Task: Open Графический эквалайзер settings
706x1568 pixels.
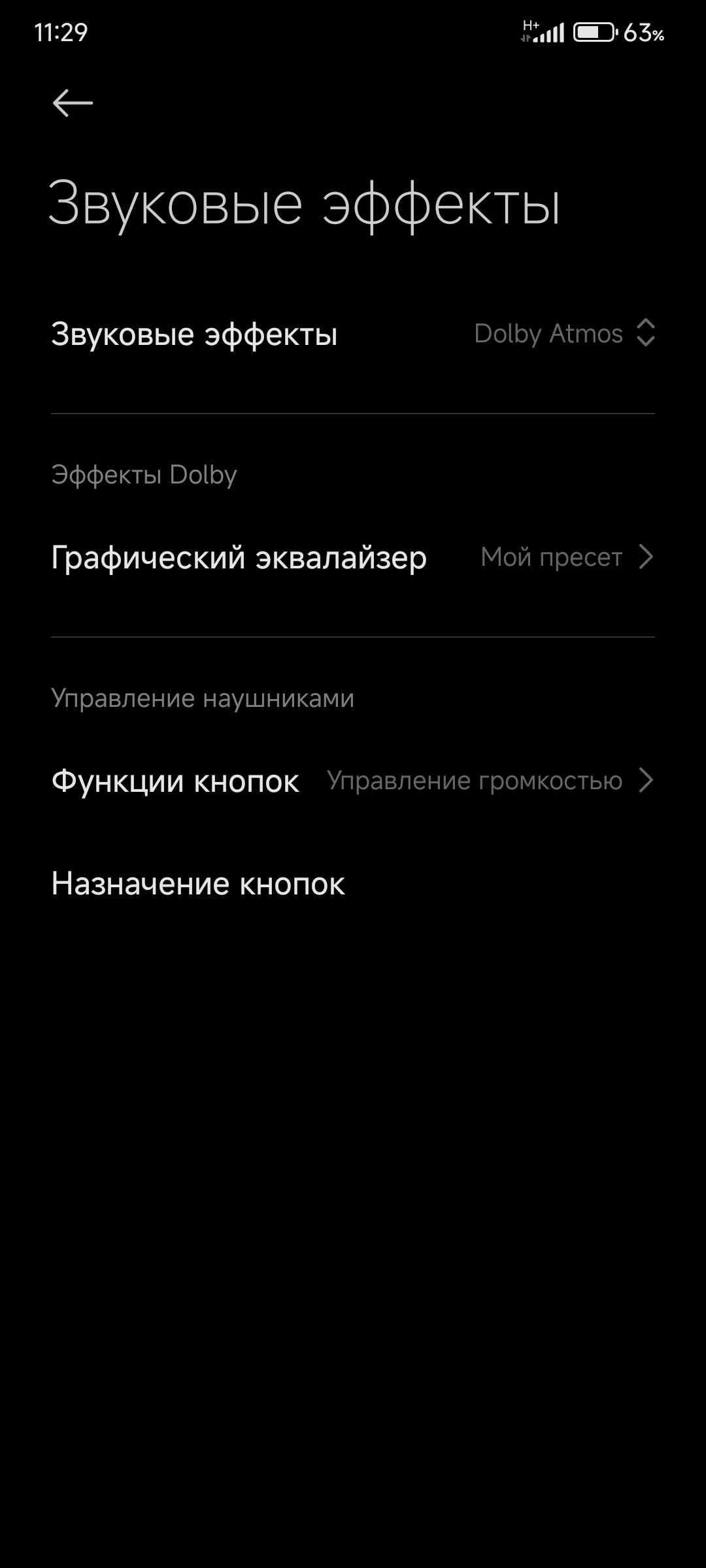Action: coord(353,557)
